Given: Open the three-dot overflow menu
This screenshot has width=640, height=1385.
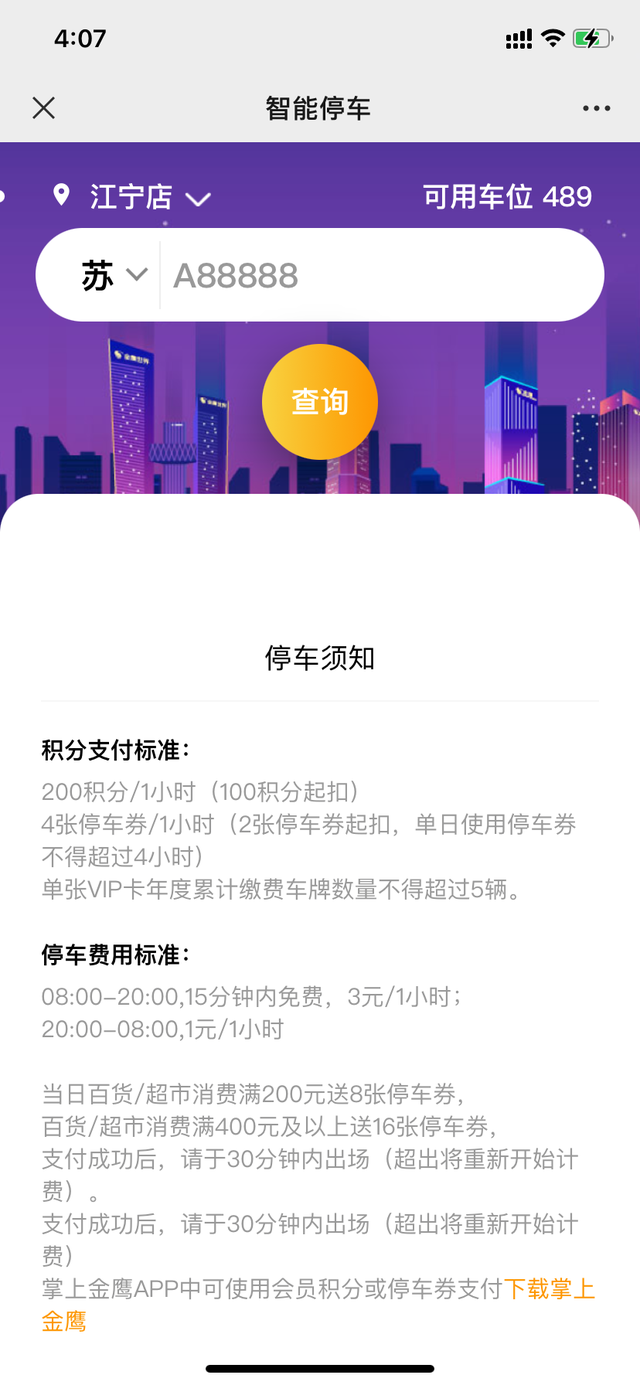Looking at the screenshot, I should click(x=596, y=108).
